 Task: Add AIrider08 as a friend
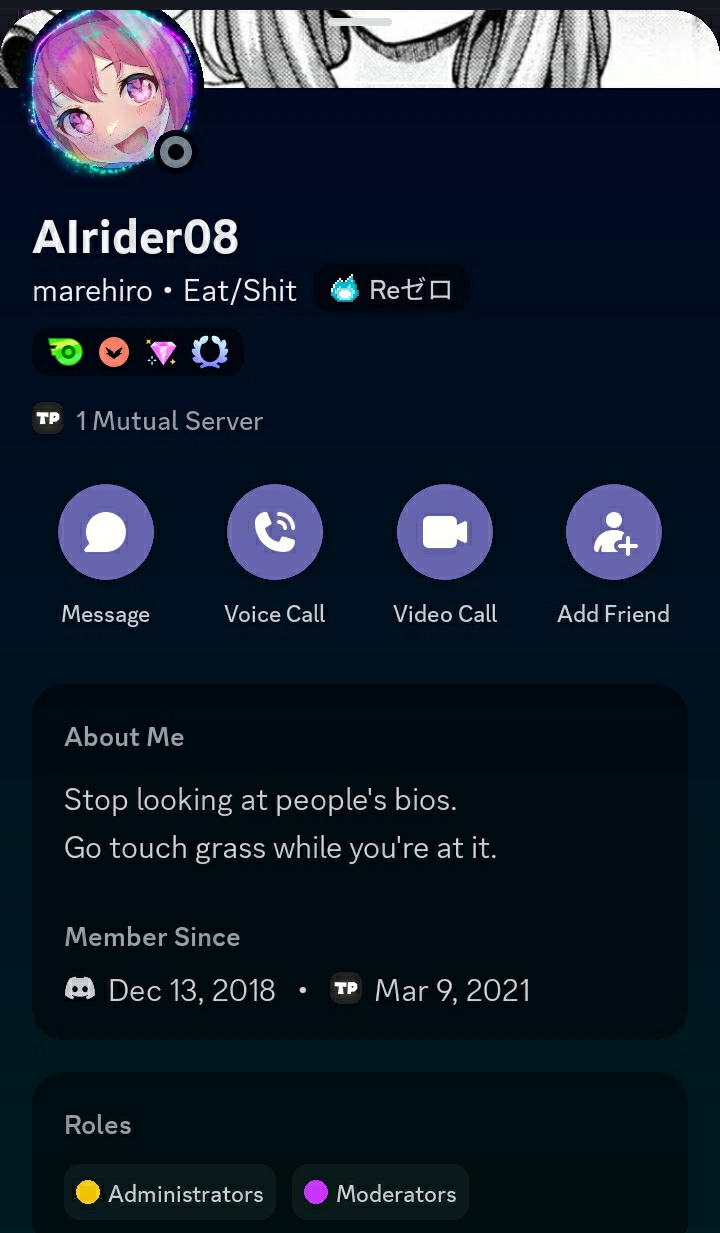613,532
